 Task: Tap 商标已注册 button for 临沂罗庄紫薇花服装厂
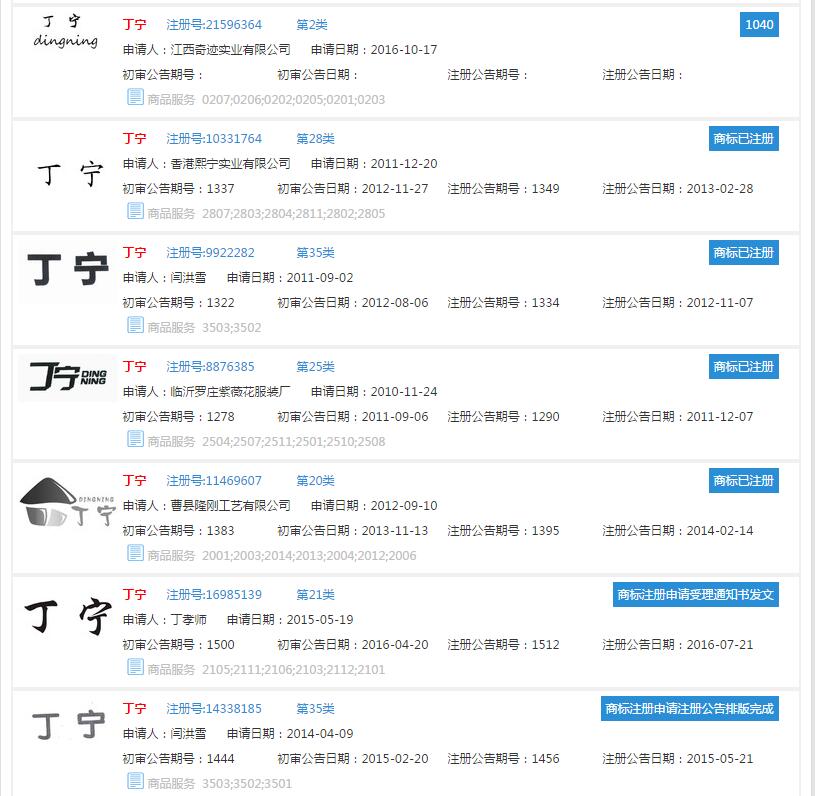743,367
